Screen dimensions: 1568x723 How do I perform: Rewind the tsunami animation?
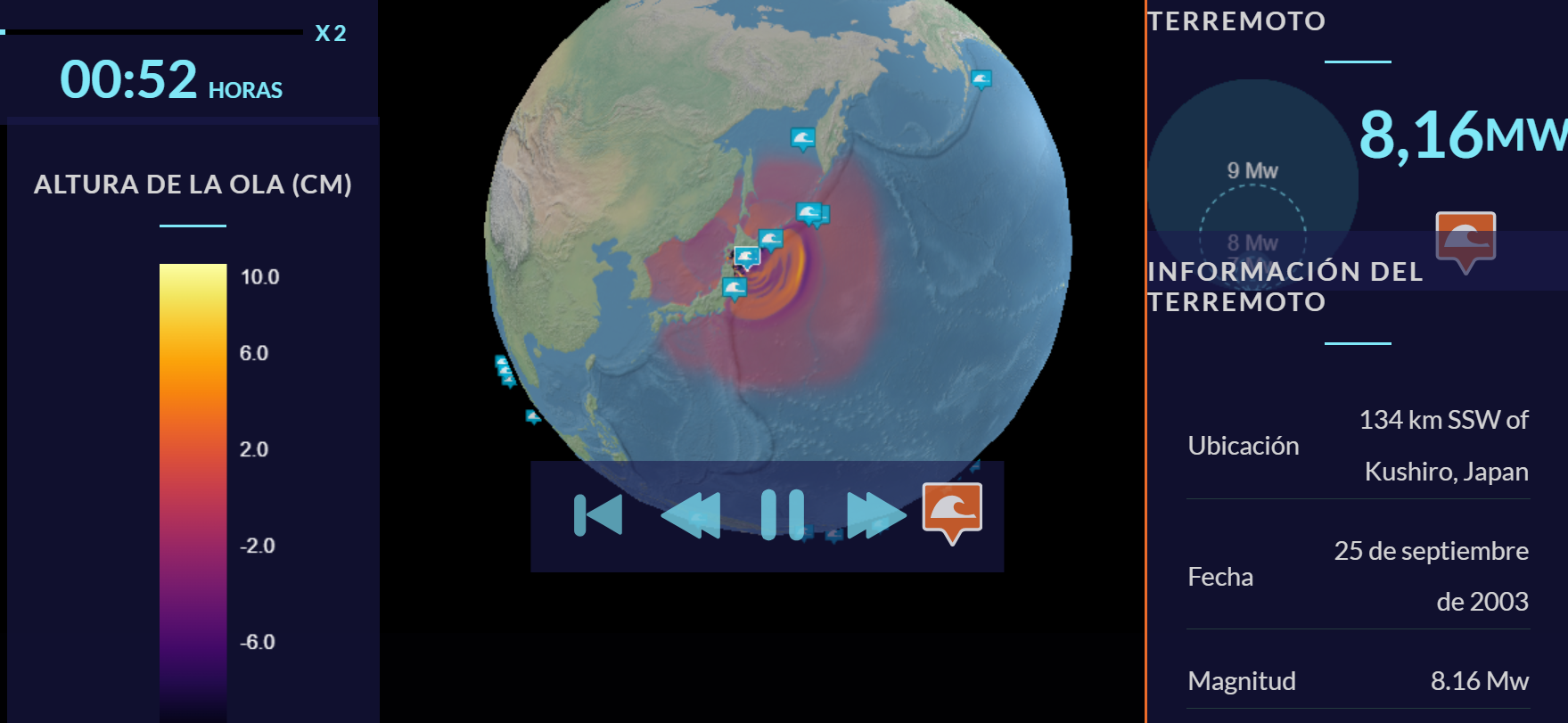tap(691, 515)
